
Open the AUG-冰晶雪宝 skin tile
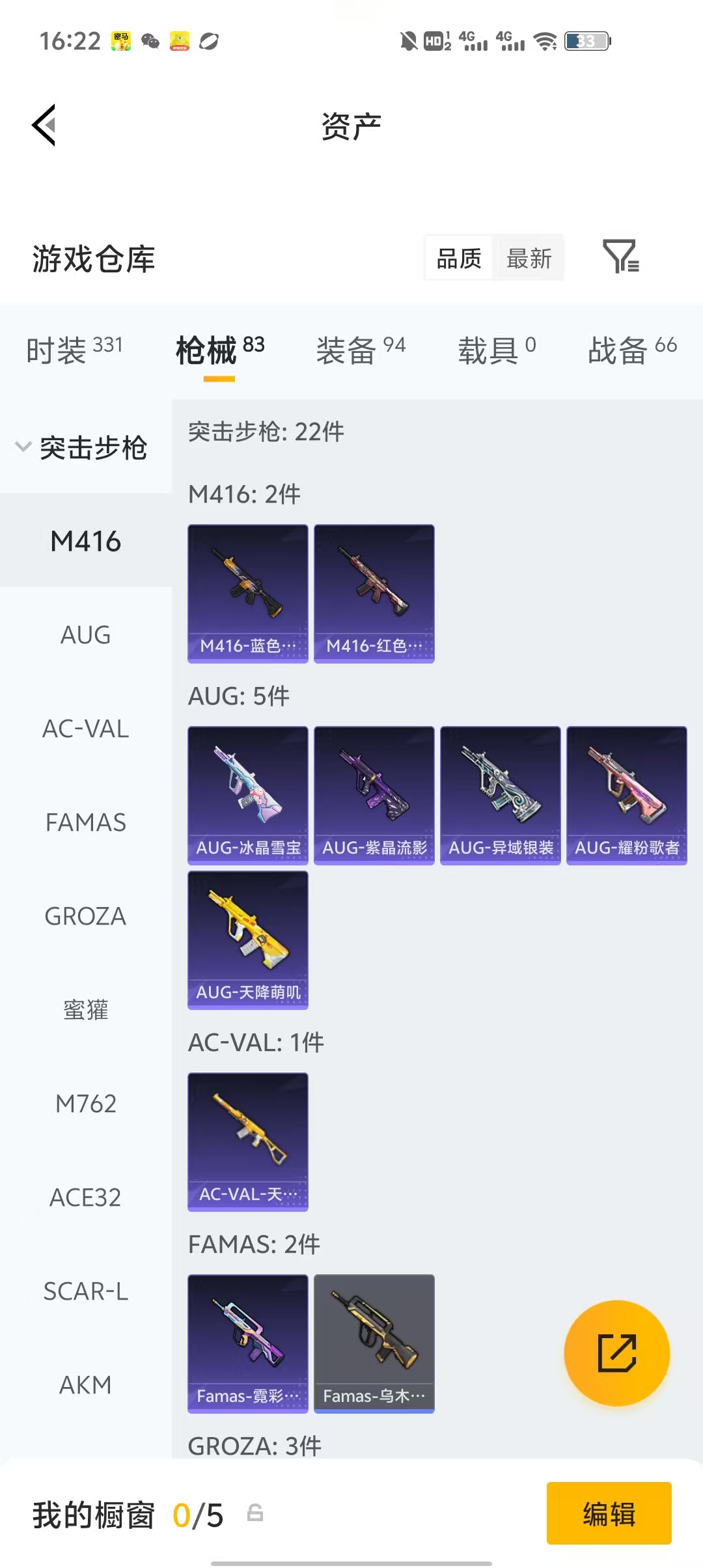click(248, 795)
